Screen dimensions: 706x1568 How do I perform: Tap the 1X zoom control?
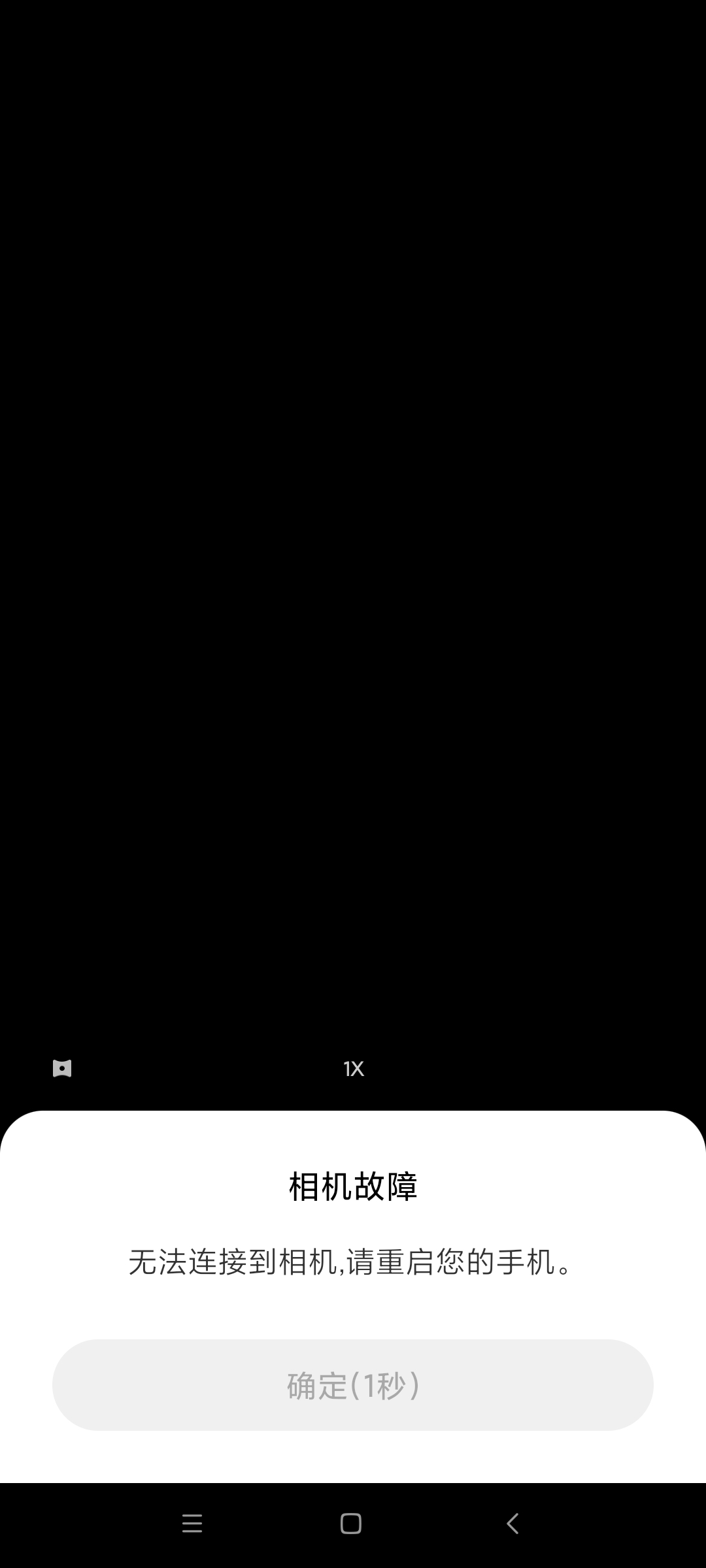[354, 1069]
